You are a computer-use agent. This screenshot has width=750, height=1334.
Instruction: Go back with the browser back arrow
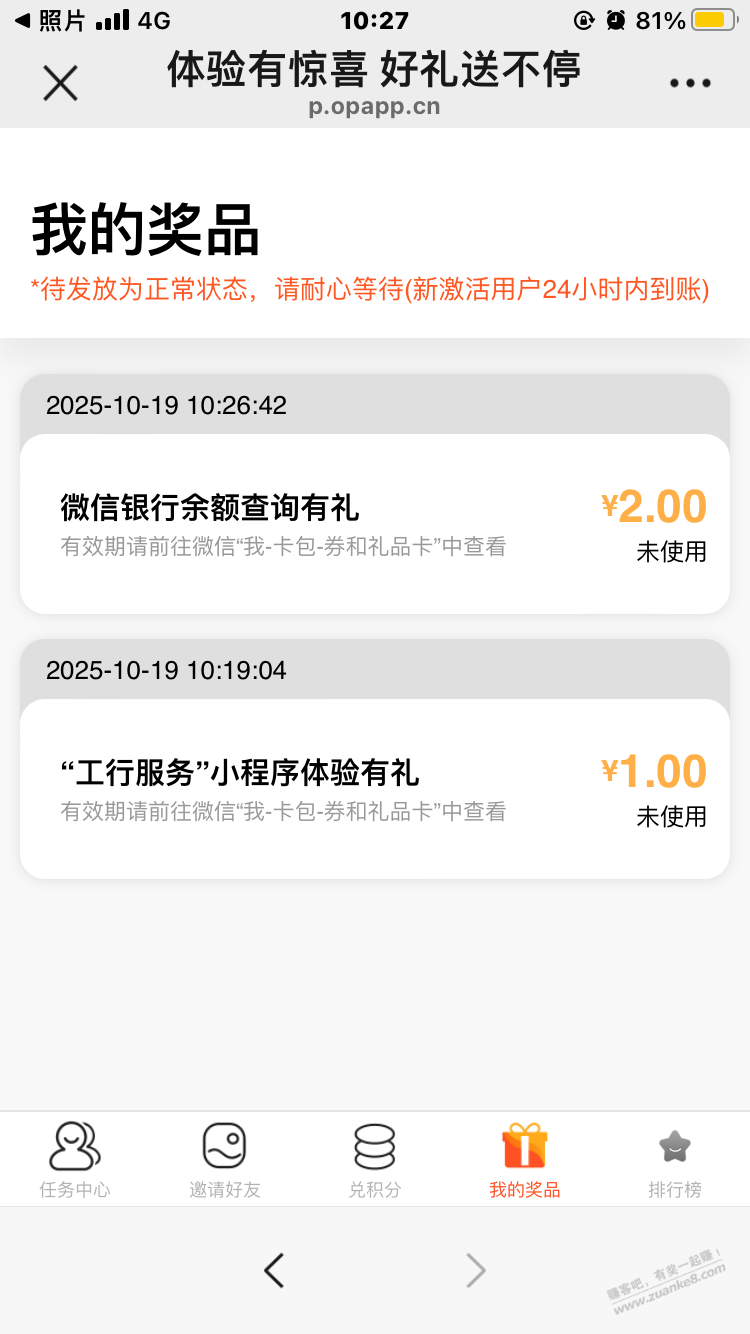click(274, 1271)
